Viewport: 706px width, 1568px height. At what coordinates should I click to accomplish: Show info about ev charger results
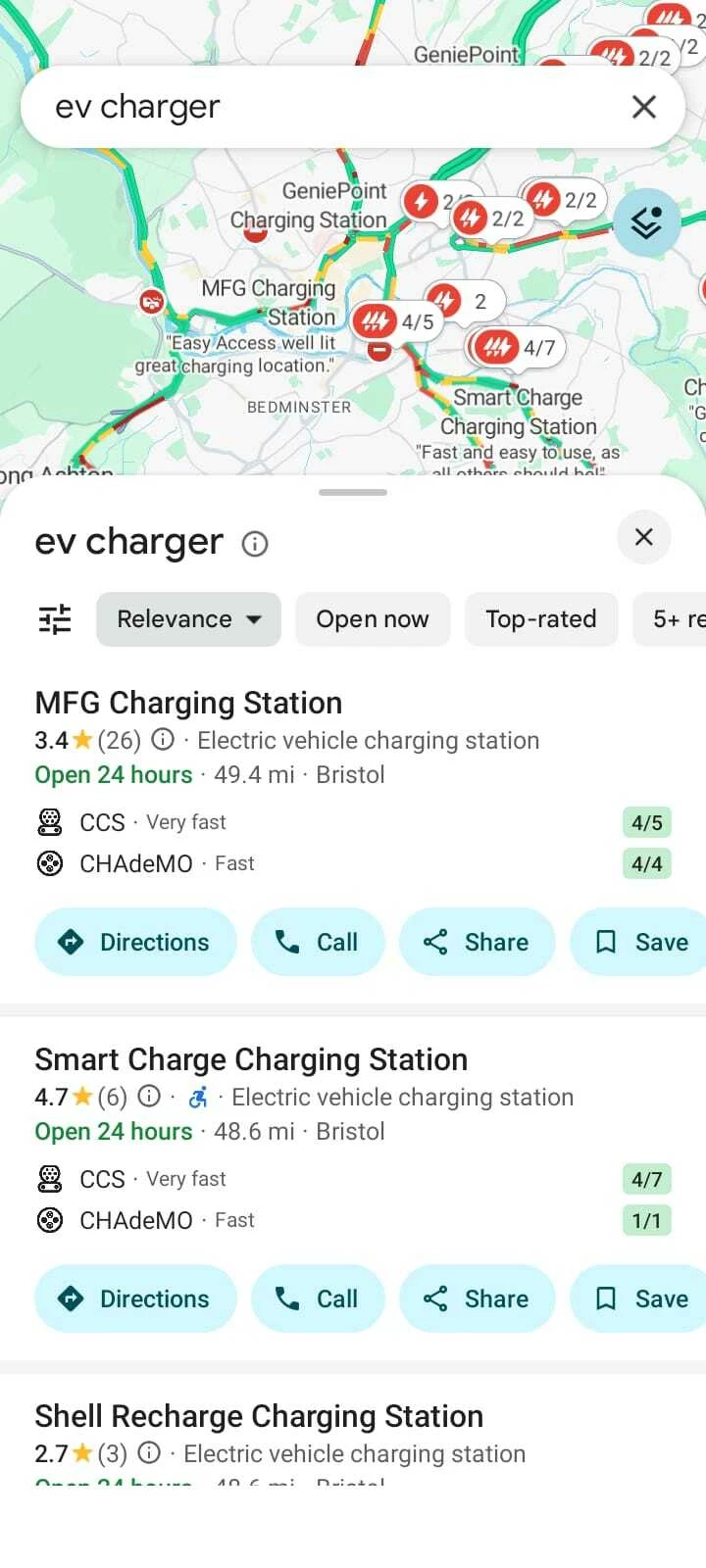[x=255, y=544]
